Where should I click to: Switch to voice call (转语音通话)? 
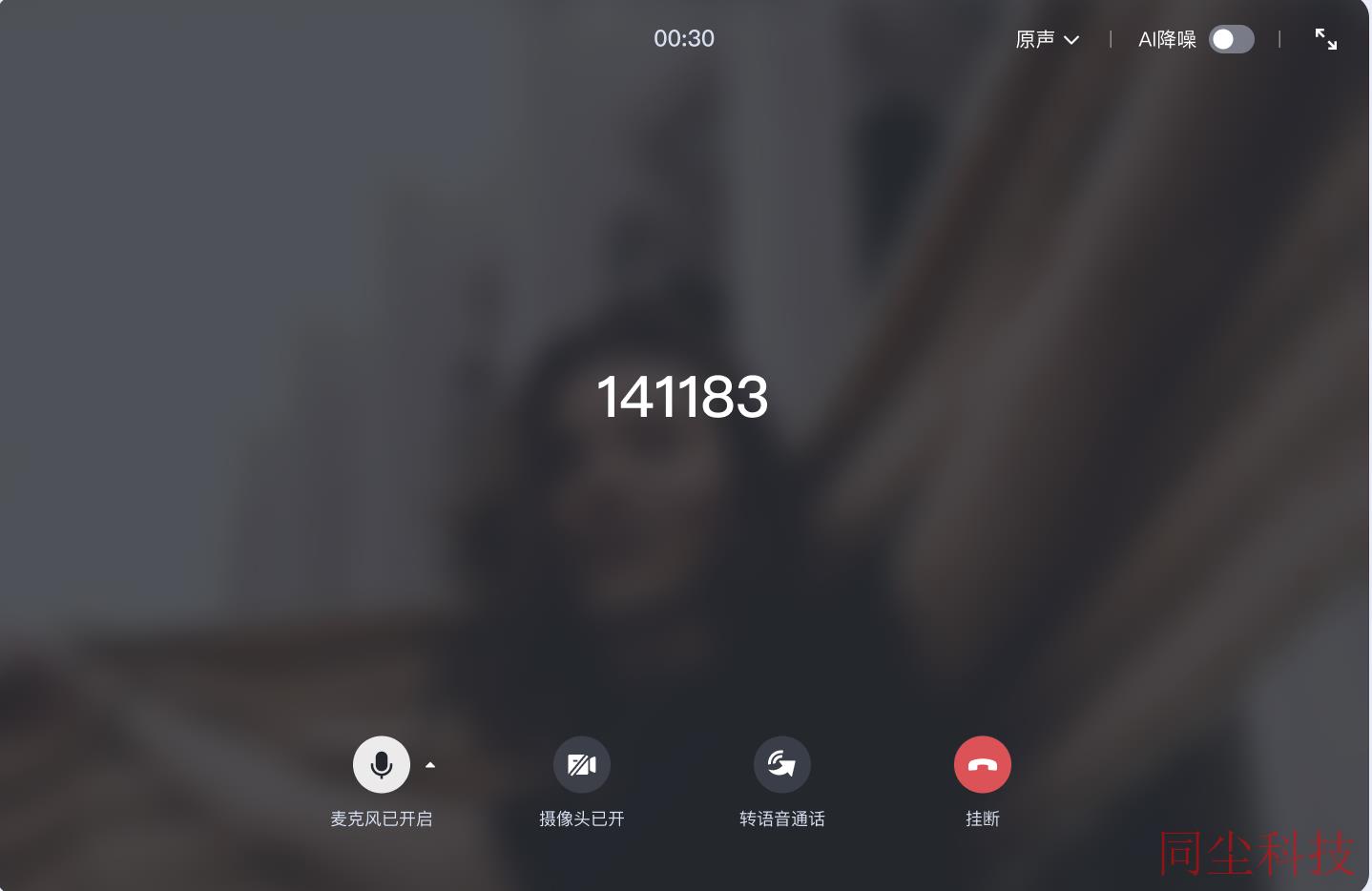pyautogui.click(x=781, y=764)
